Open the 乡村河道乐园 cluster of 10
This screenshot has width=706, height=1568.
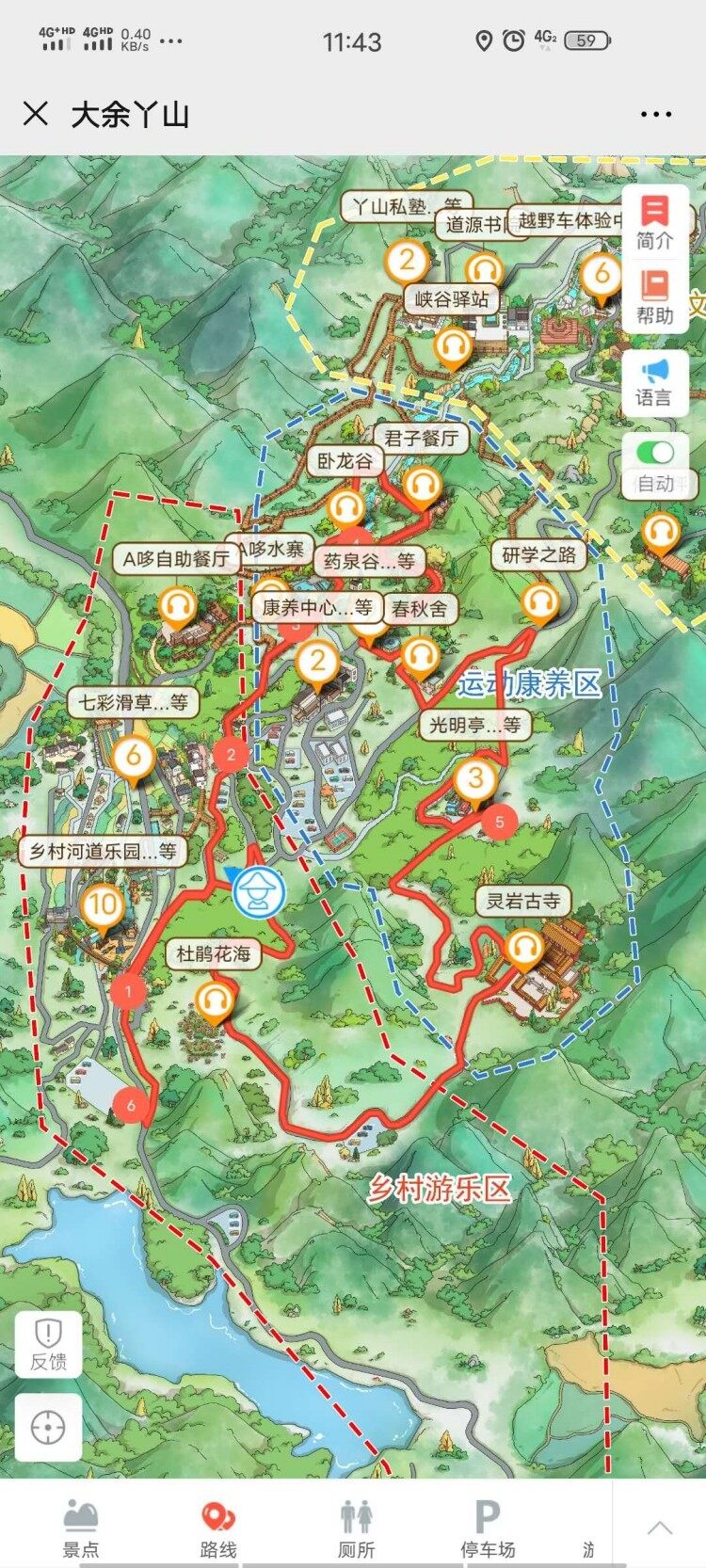click(103, 907)
